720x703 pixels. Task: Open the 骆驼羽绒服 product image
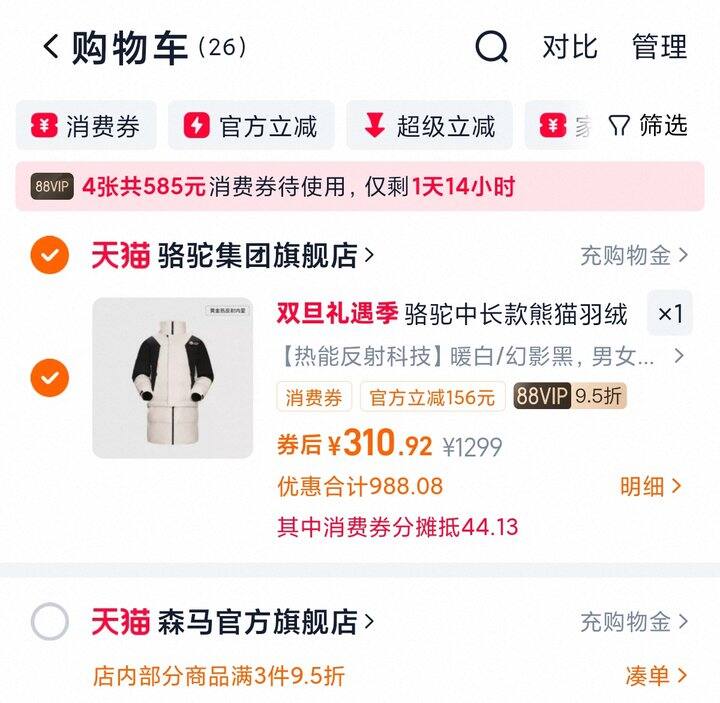click(172, 378)
